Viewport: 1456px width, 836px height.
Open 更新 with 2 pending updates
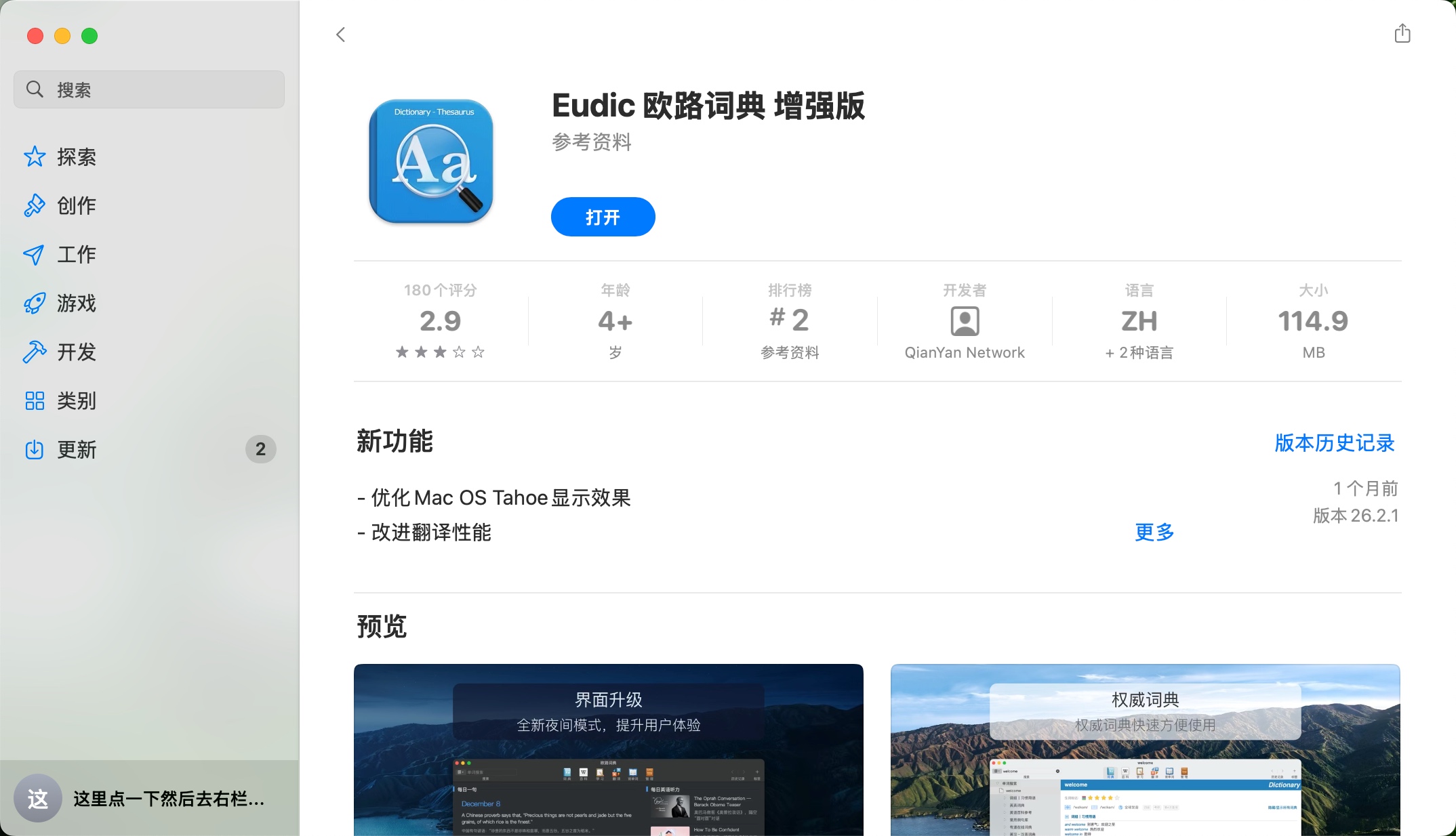tap(76, 450)
